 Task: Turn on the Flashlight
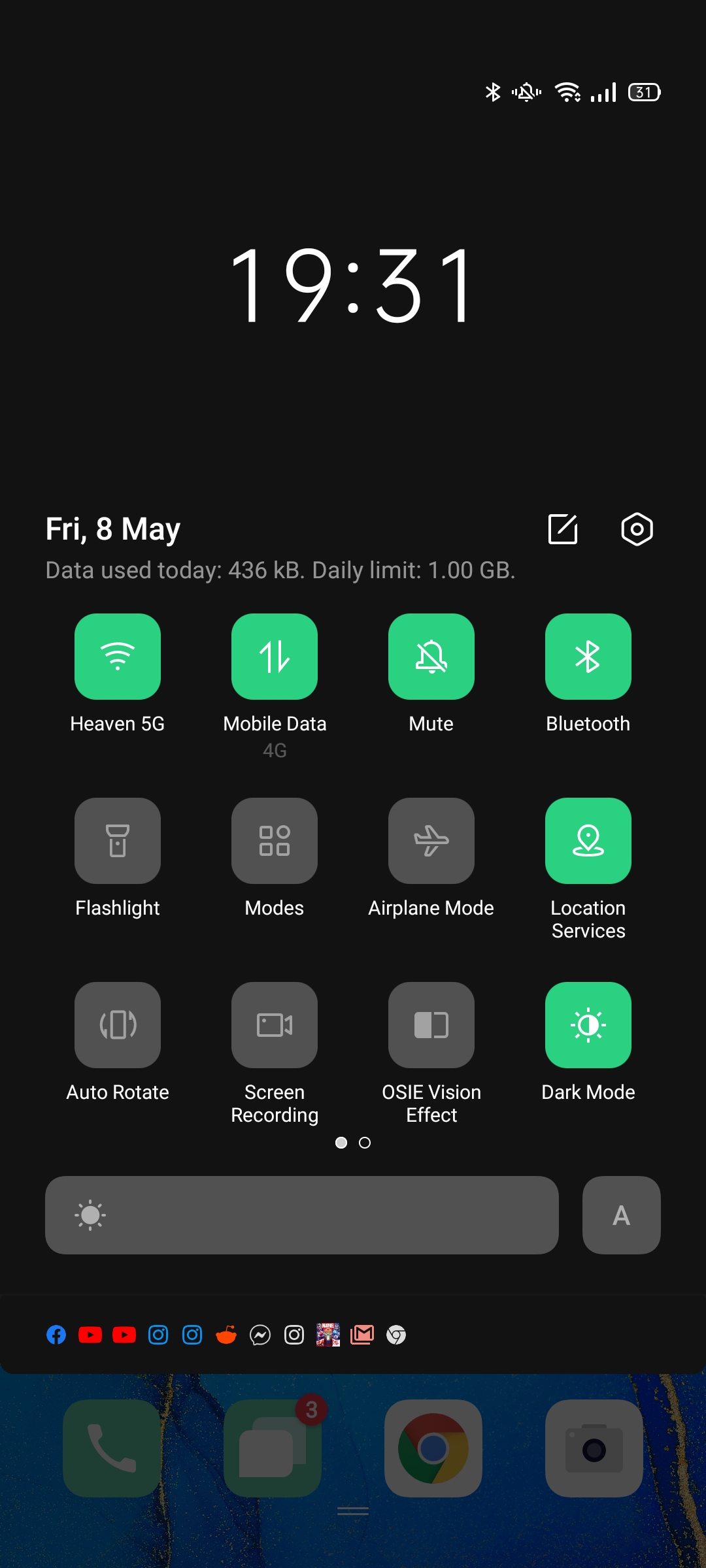(118, 840)
